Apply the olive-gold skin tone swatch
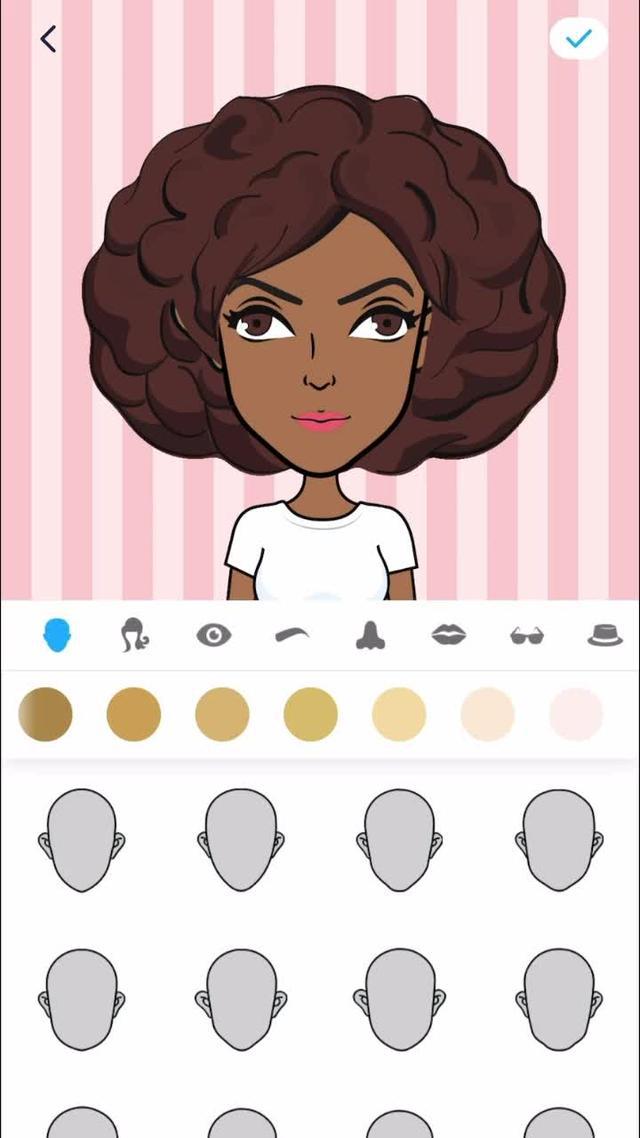The height and width of the screenshot is (1138, 640). coord(311,714)
